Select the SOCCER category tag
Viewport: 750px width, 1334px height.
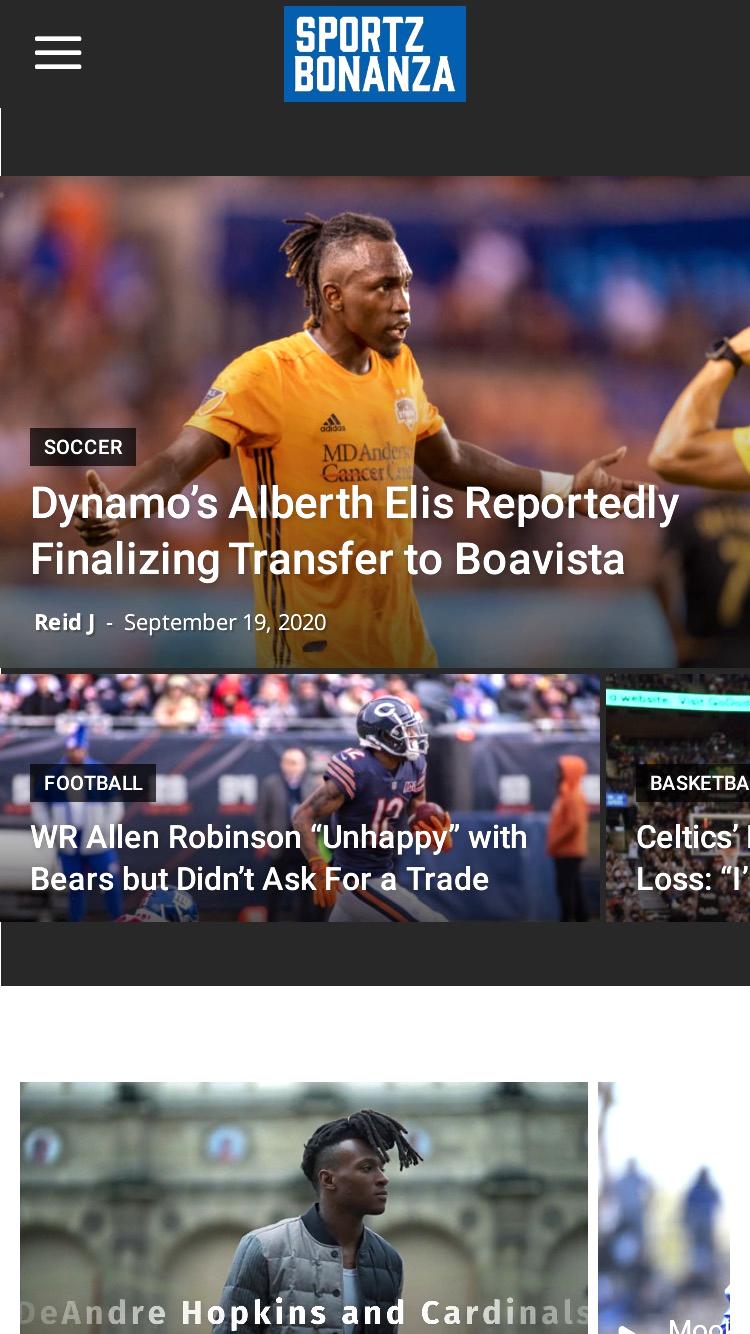tap(83, 447)
